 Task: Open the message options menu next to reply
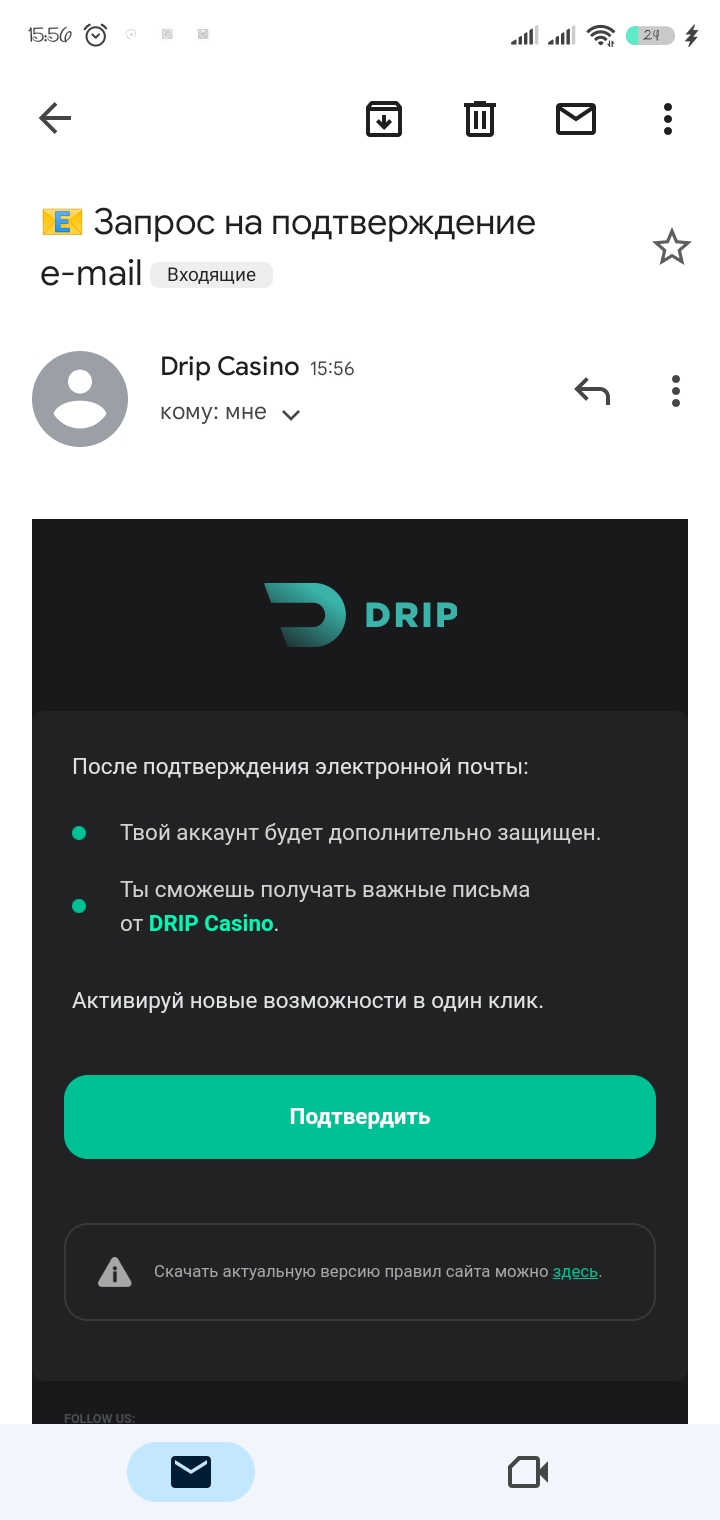coord(676,391)
